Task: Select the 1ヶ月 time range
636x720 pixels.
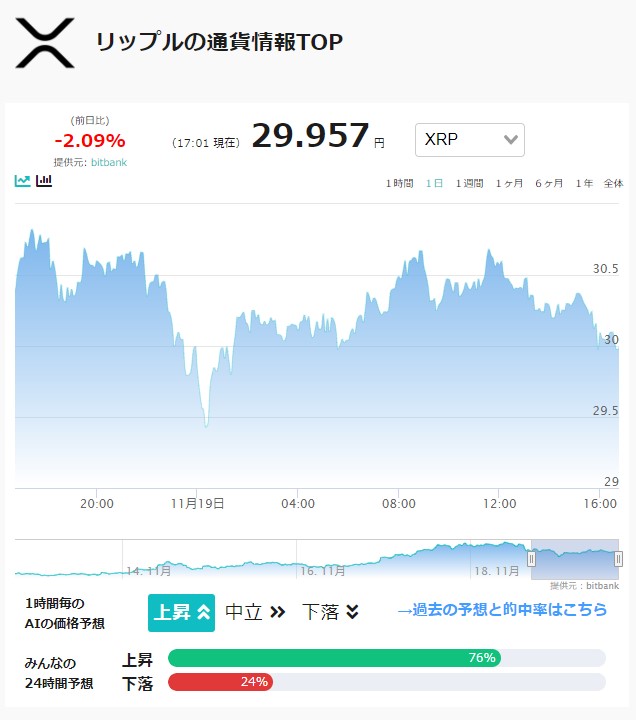Action: tap(509, 183)
